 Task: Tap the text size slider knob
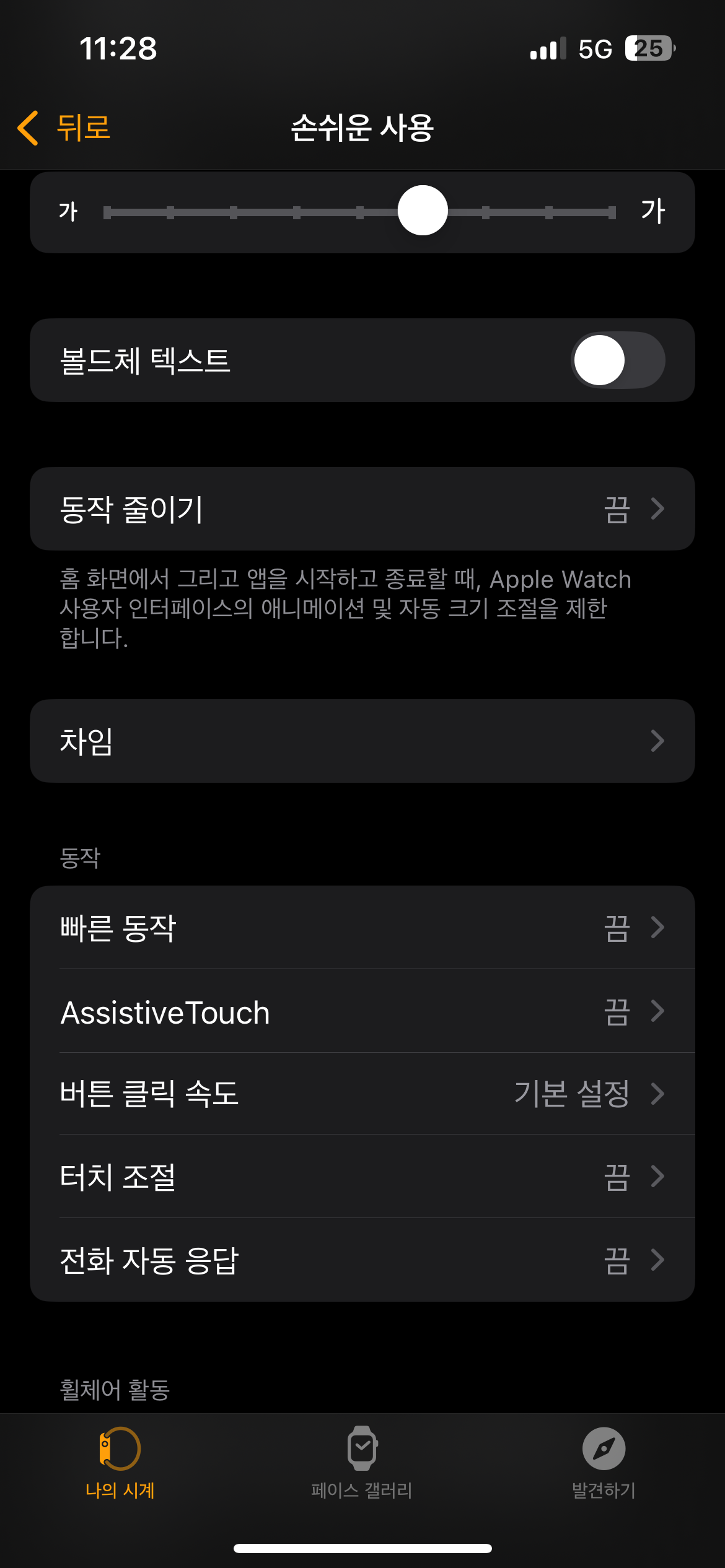pyautogui.click(x=423, y=211)
